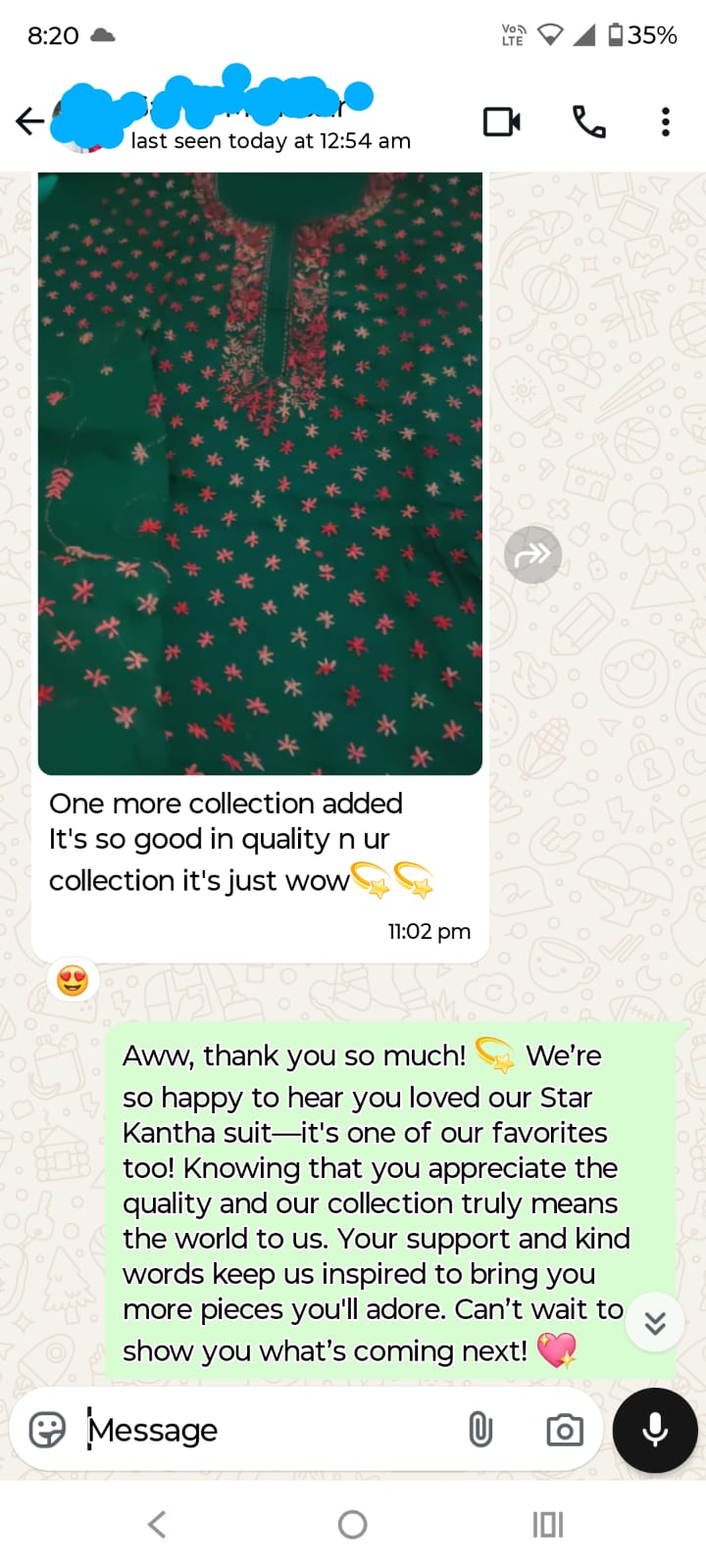The image size is (706, 1568).
Task: Open the camera from the message bar
Action: pyautogui.click(x=564, y=1430)
